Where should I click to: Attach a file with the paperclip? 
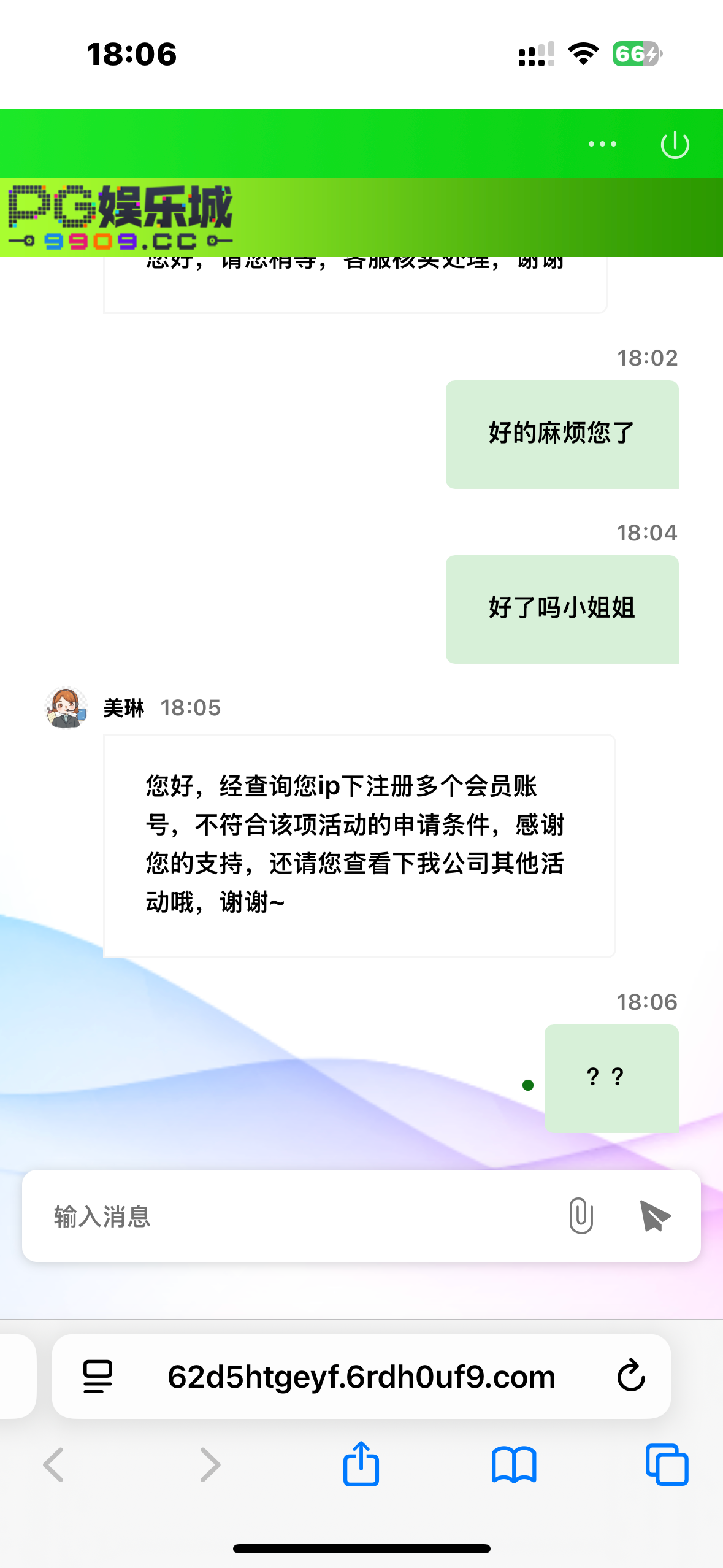(580, 1215)
